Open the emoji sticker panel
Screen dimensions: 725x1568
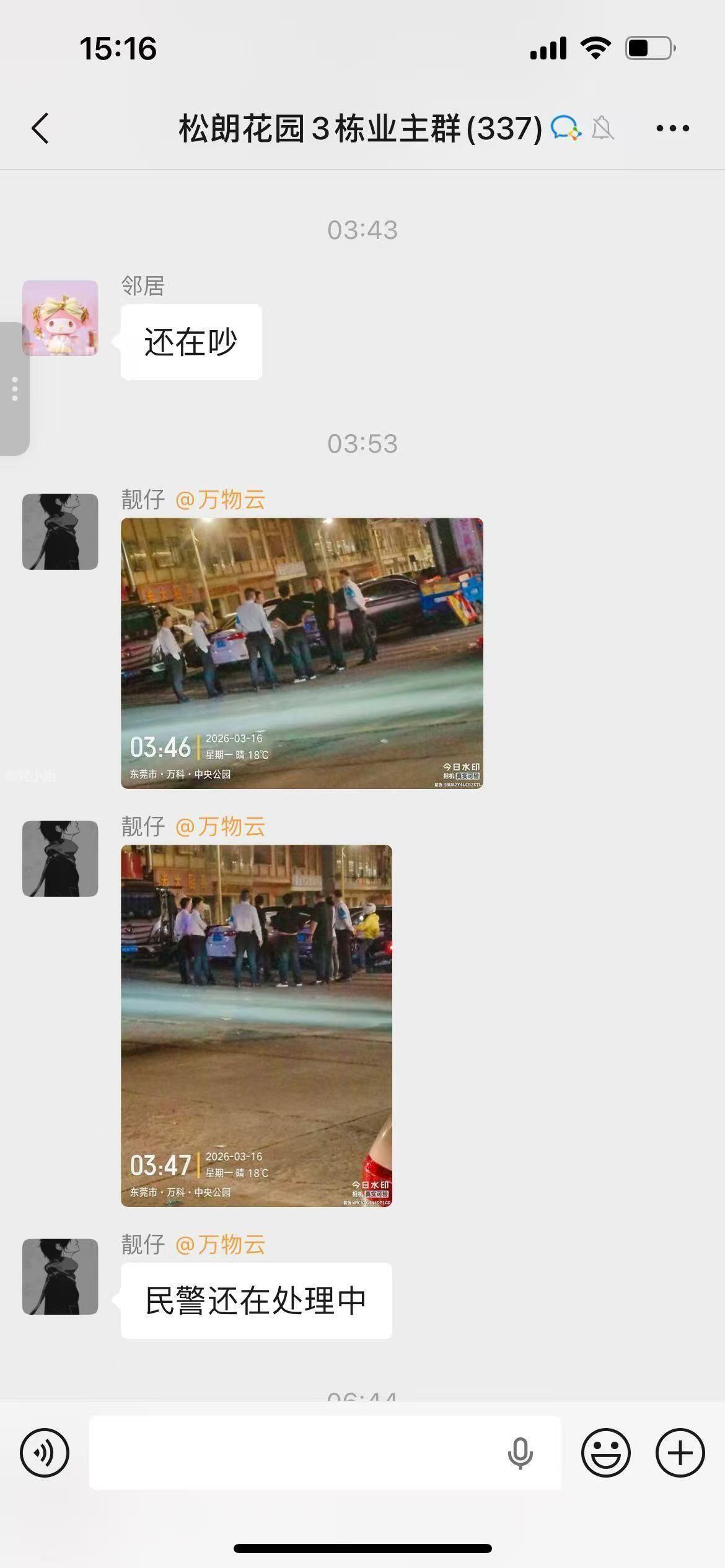click(605, 1453)
